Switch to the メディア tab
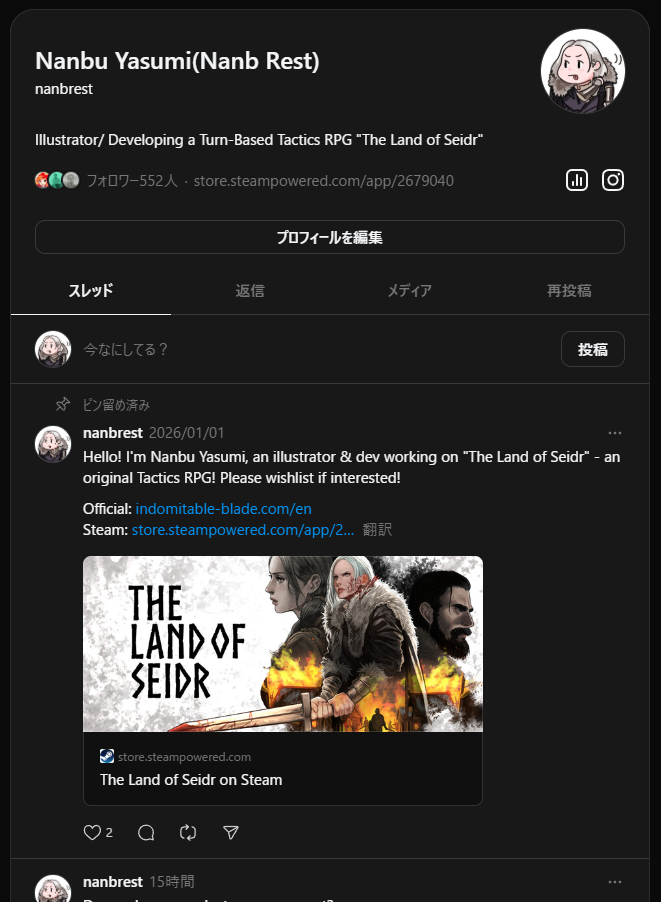The height and width of the screenshot is (902, 661). [x=409, y=291]
